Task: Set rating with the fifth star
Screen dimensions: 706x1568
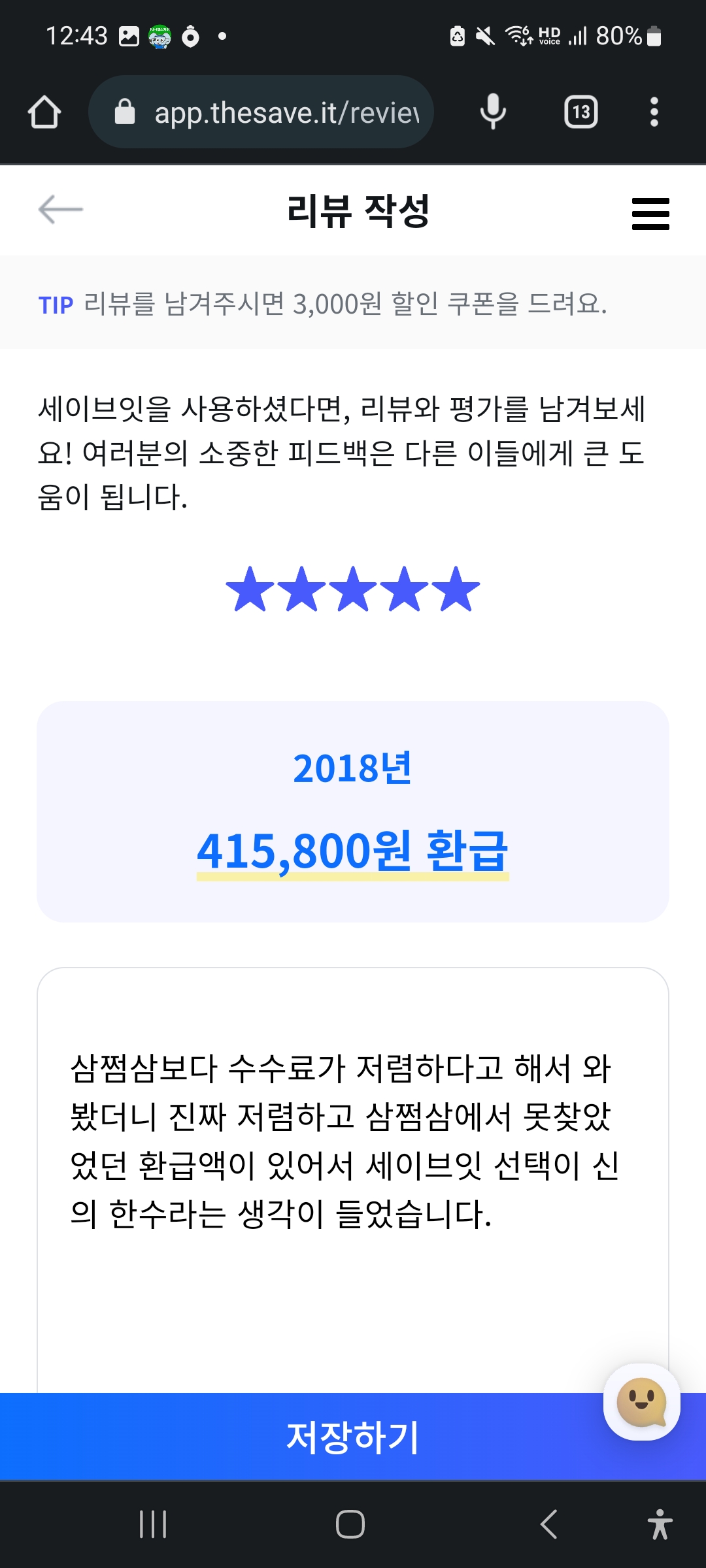Action: 456,589
